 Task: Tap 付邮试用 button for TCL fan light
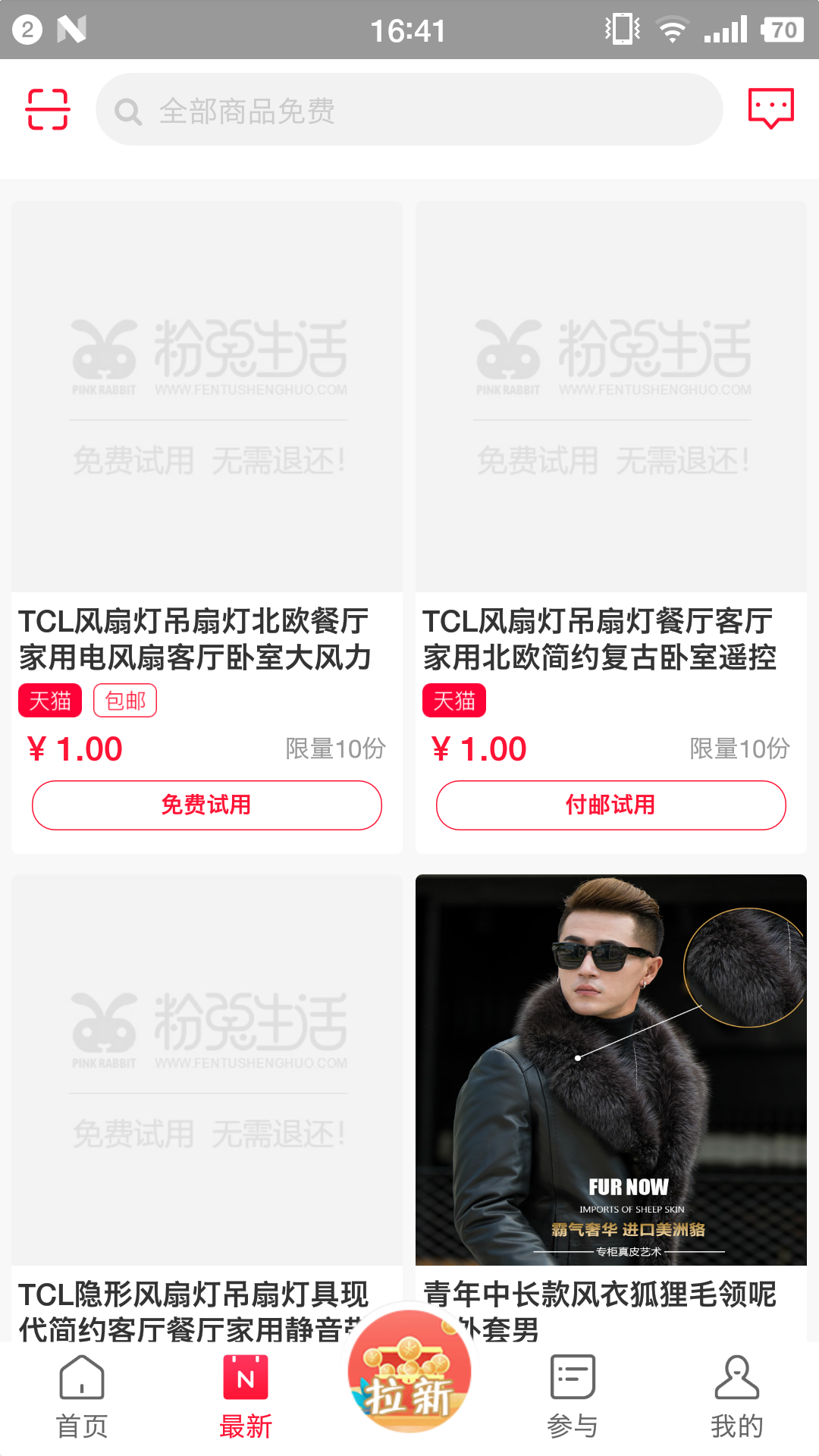[610, 805]
